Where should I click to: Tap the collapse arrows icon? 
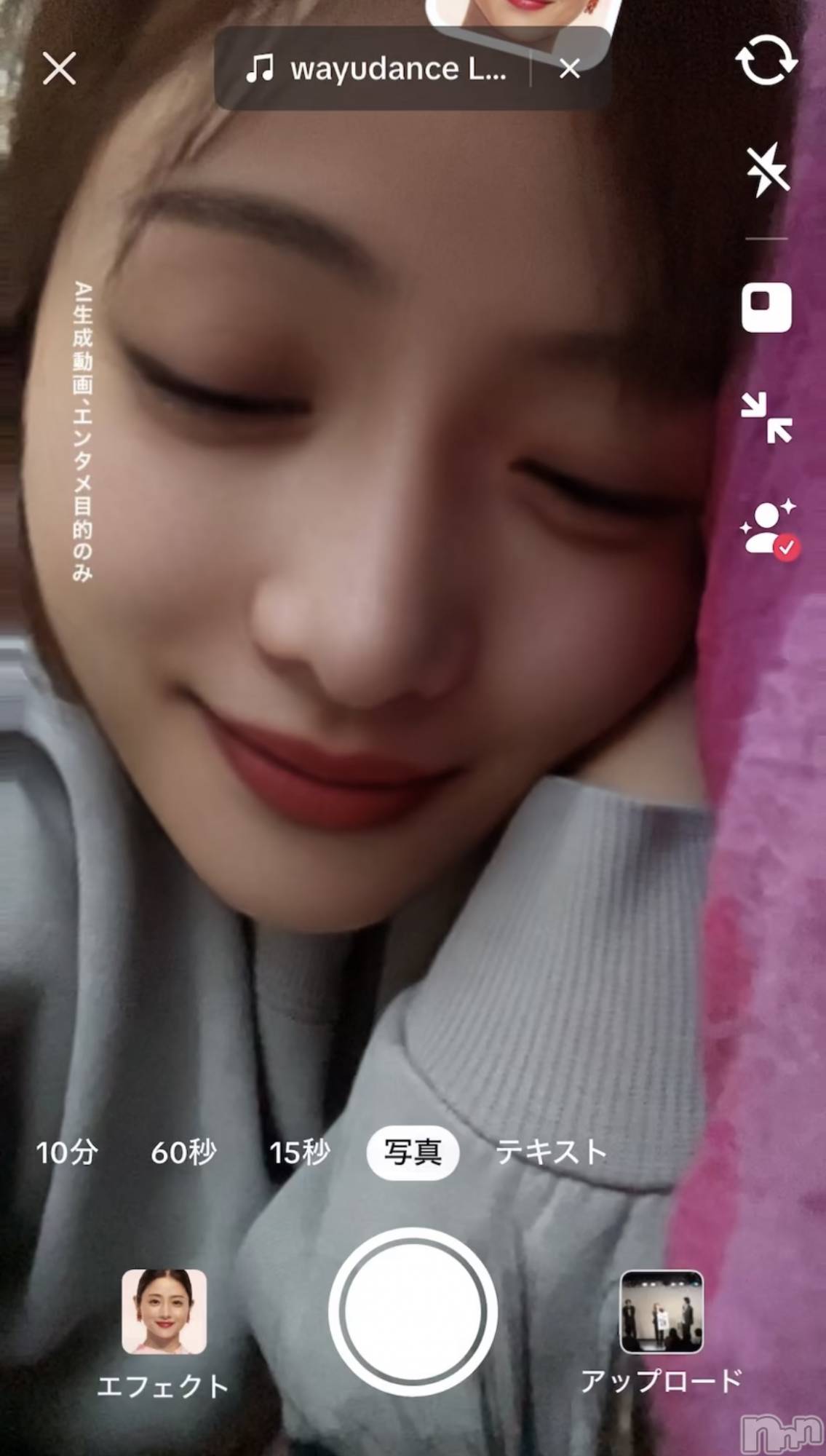pos(766,417)
